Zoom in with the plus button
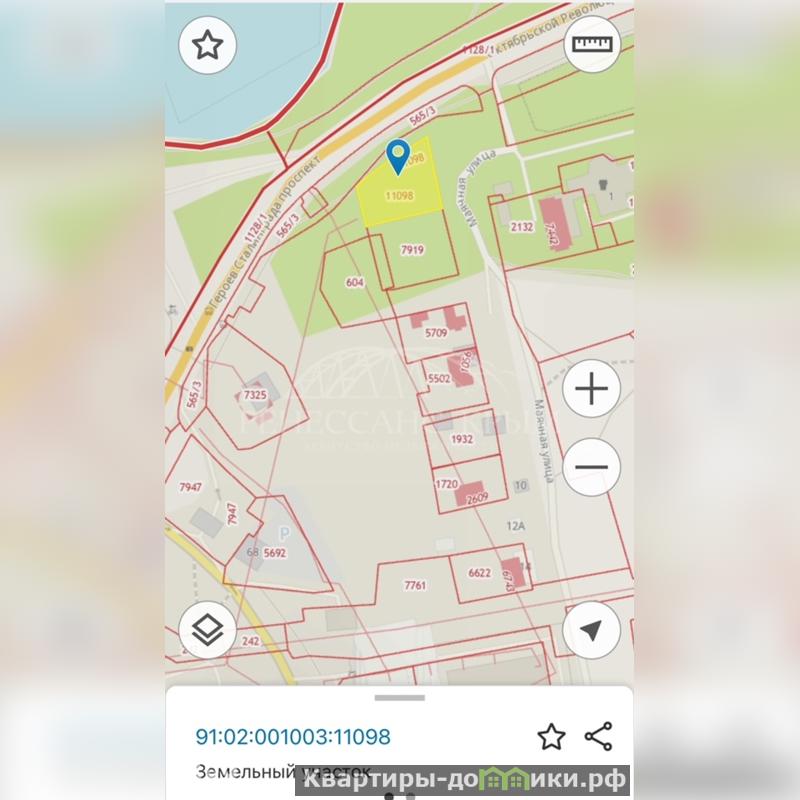 (592, 389)
